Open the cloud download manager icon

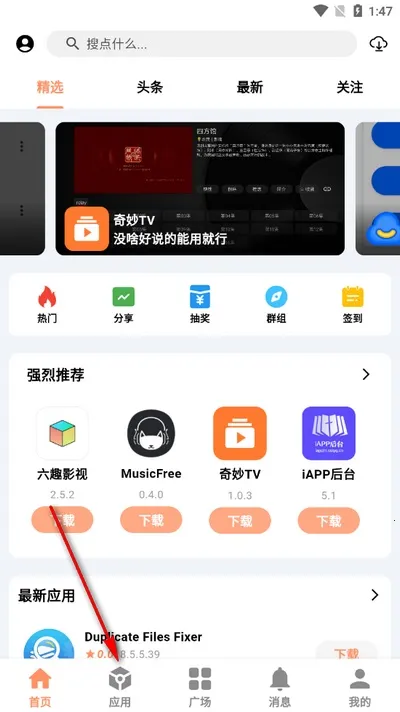pyautogui.click(x=378, y=44)
